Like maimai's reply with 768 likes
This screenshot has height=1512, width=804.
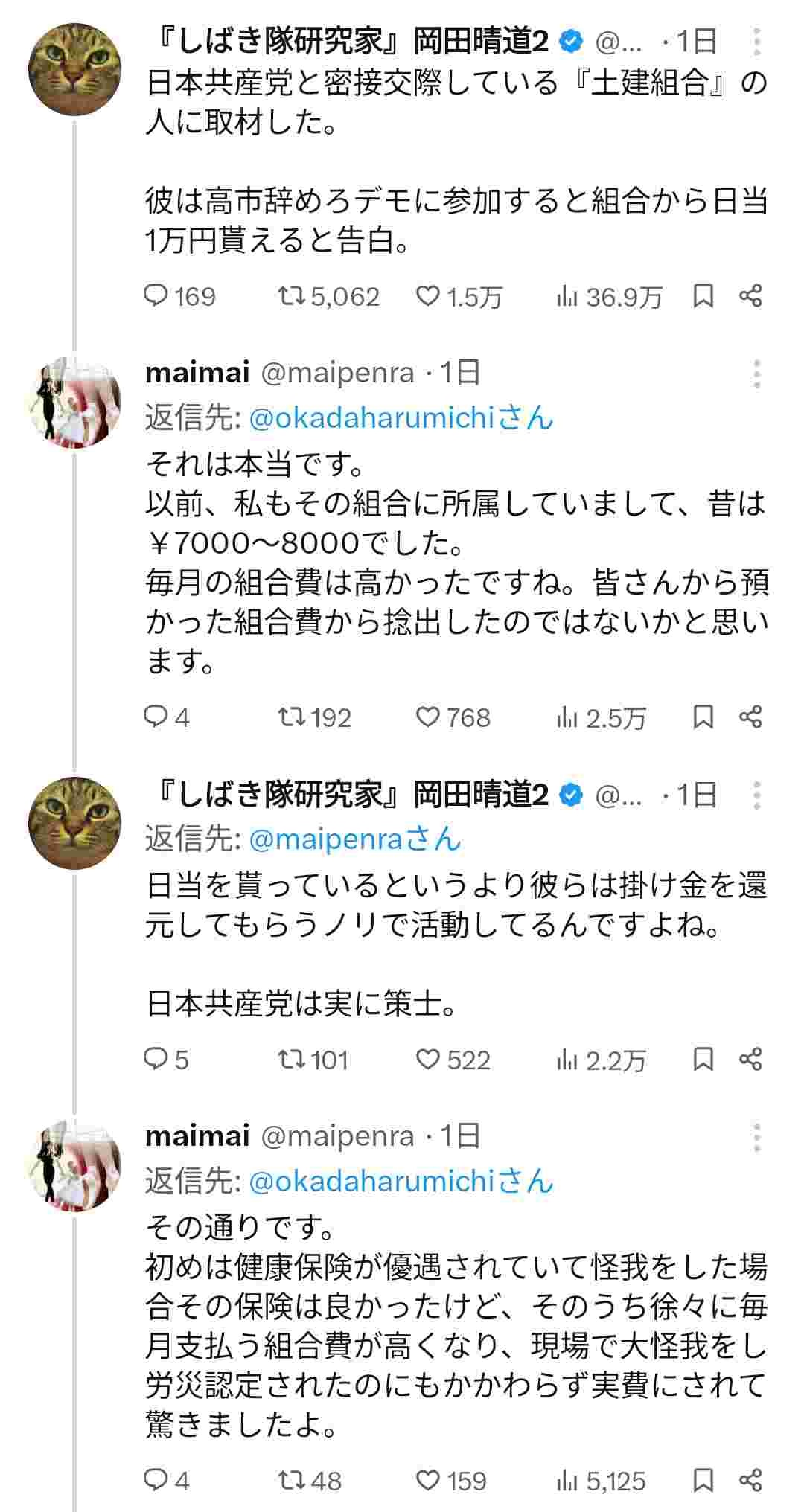click(428, 717)
